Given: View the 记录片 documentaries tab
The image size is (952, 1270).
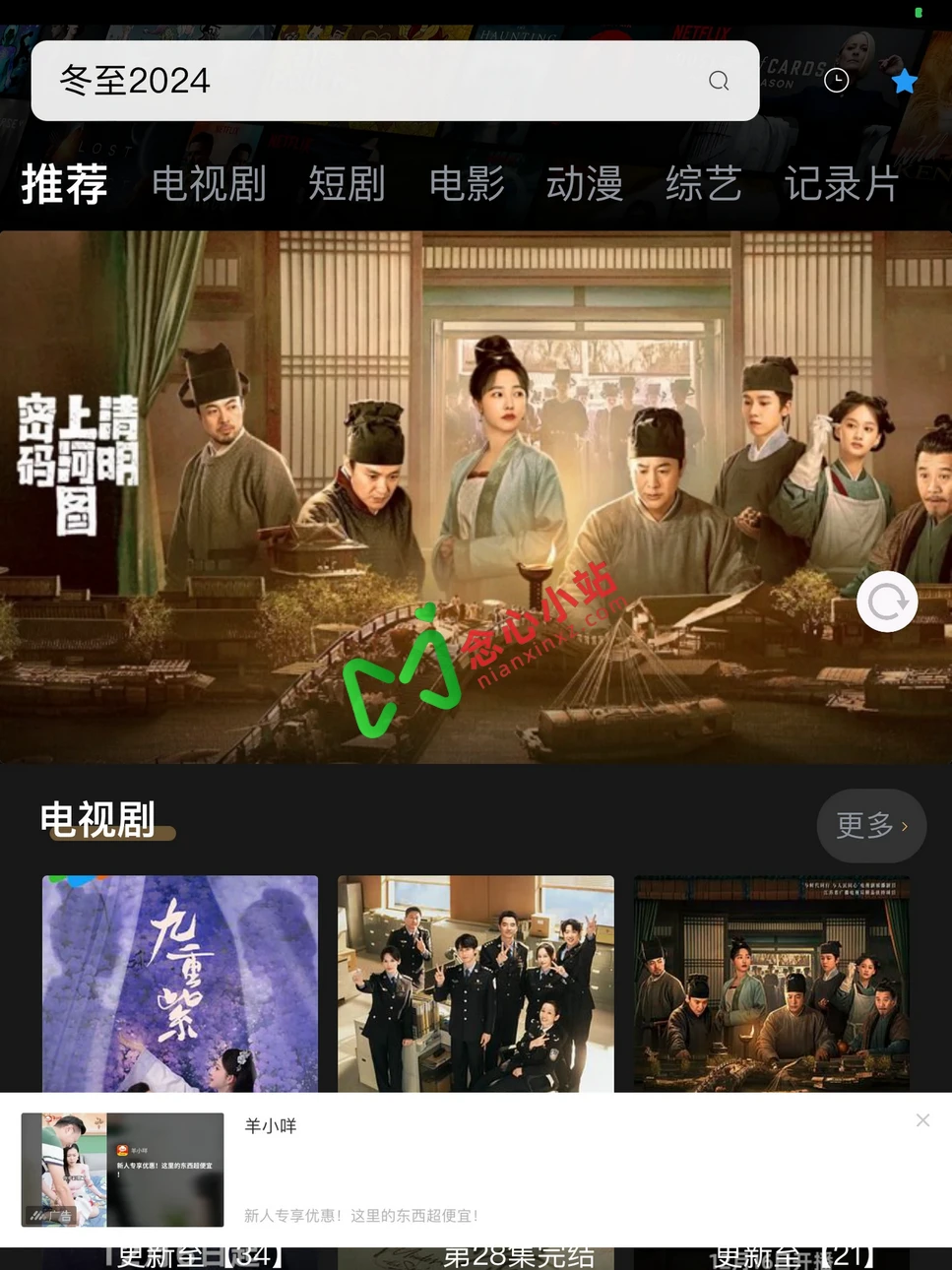Looking at the screenshot, I should pos(842,185).
